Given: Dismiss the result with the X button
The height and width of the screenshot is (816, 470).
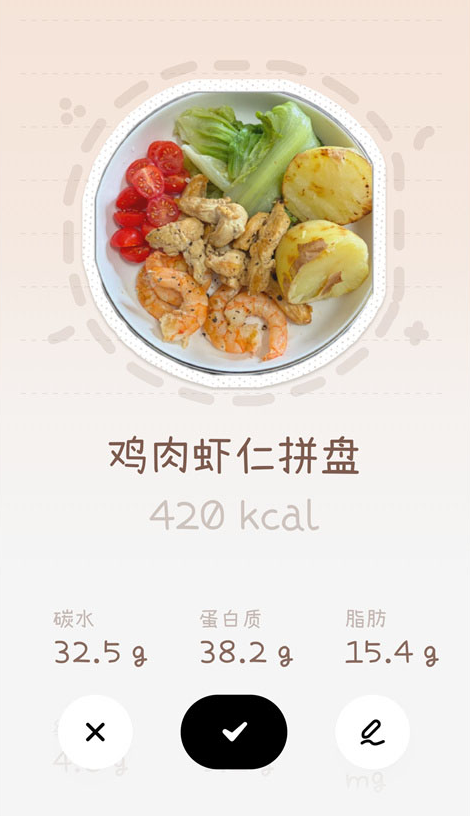Looking at the screenshot, I should (95, 732).
